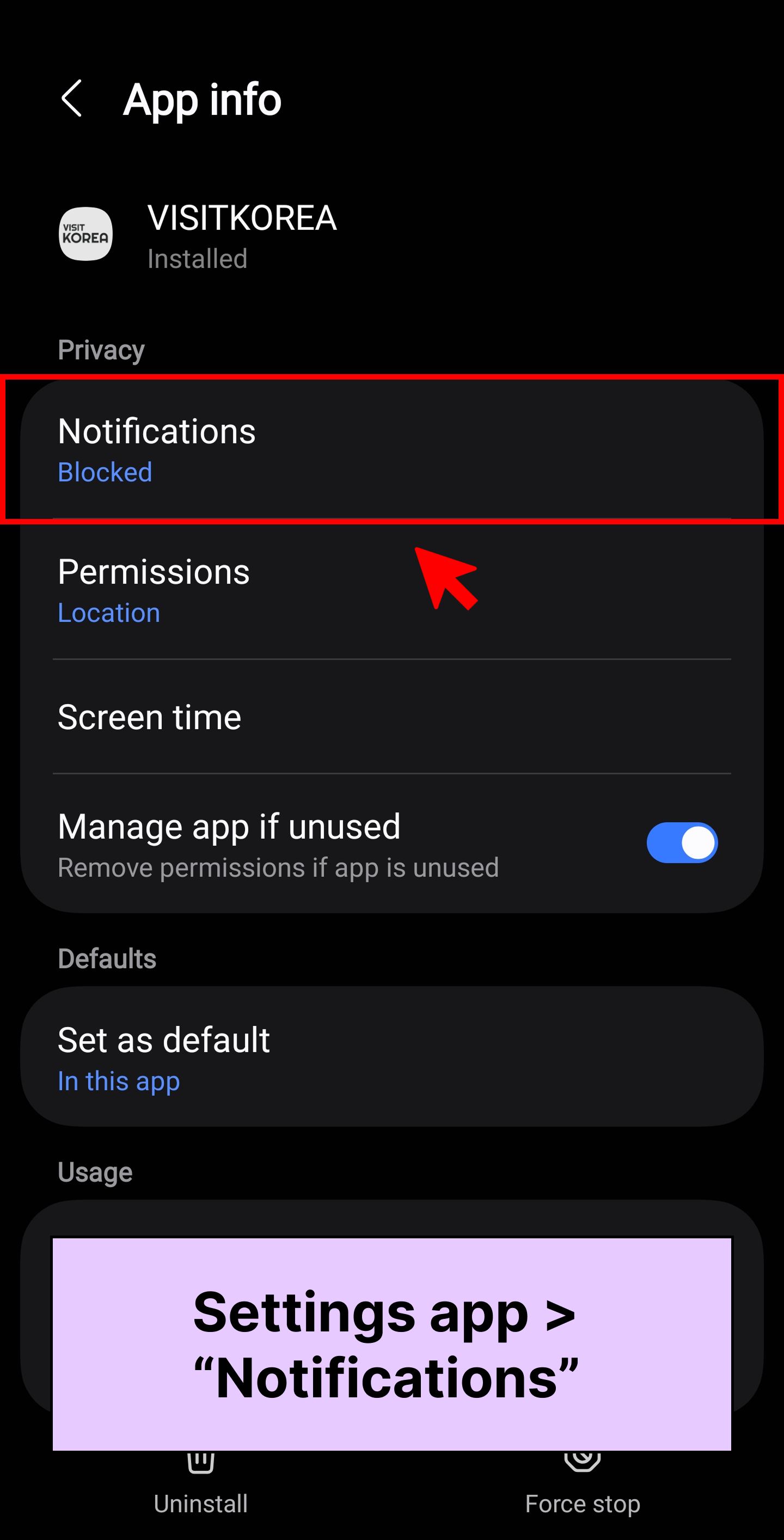Viewport: 784px width, 1540px height.
Task: Tap the VISITKOREA app icon
Action: tap(85, 235)
